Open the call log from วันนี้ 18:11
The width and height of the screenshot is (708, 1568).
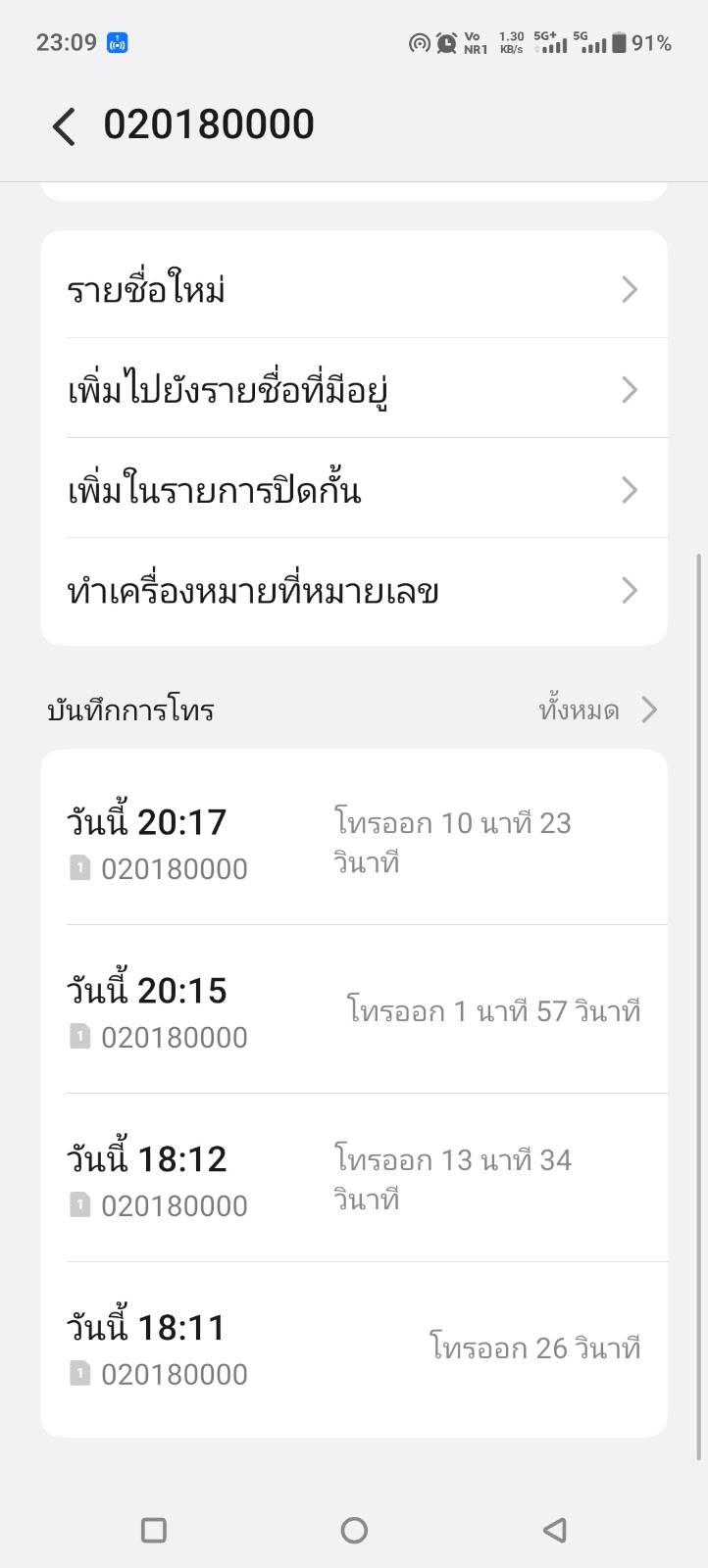click(353, 1348)
